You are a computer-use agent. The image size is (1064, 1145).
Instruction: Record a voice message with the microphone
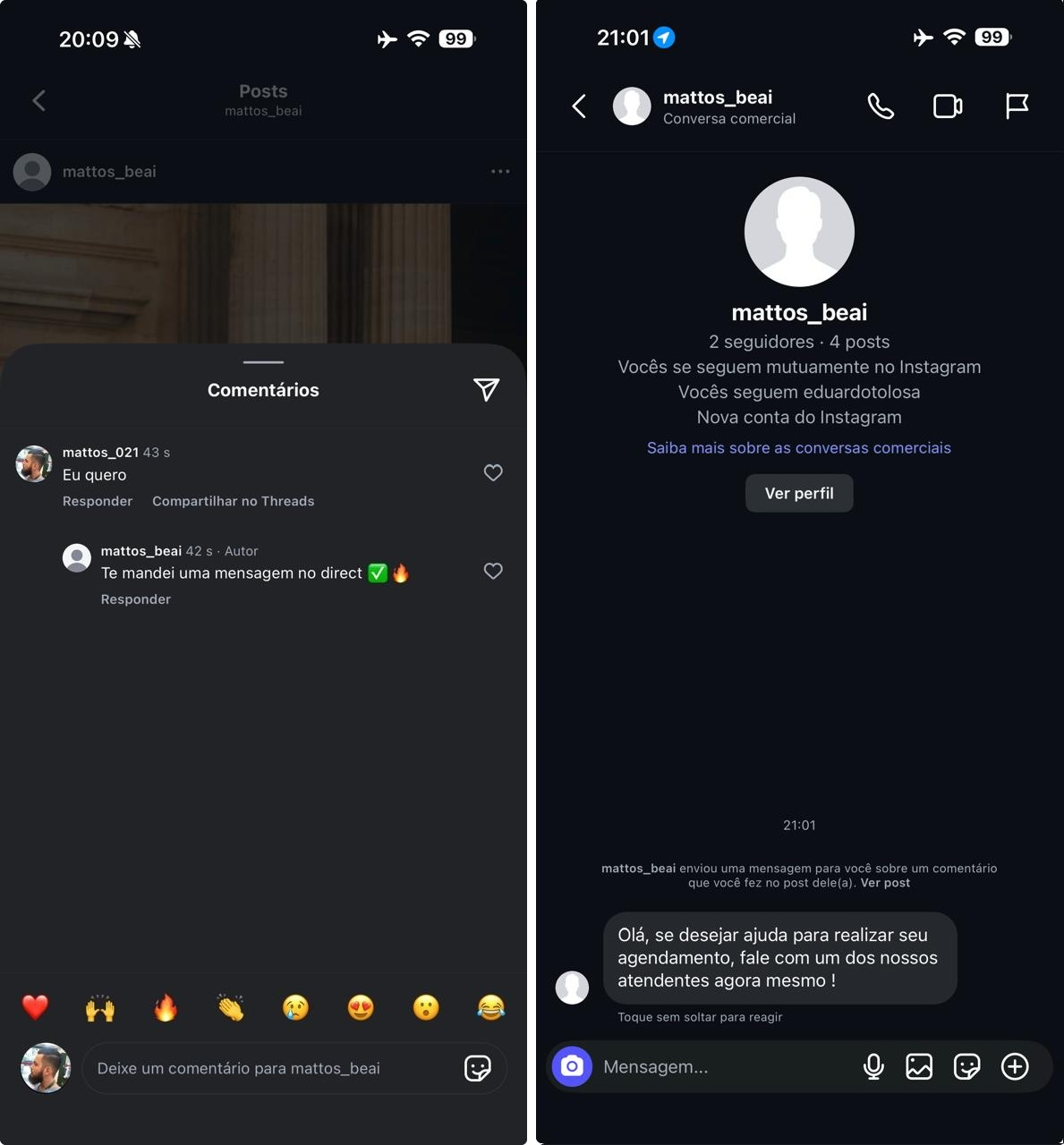[x=873, y=1066]
